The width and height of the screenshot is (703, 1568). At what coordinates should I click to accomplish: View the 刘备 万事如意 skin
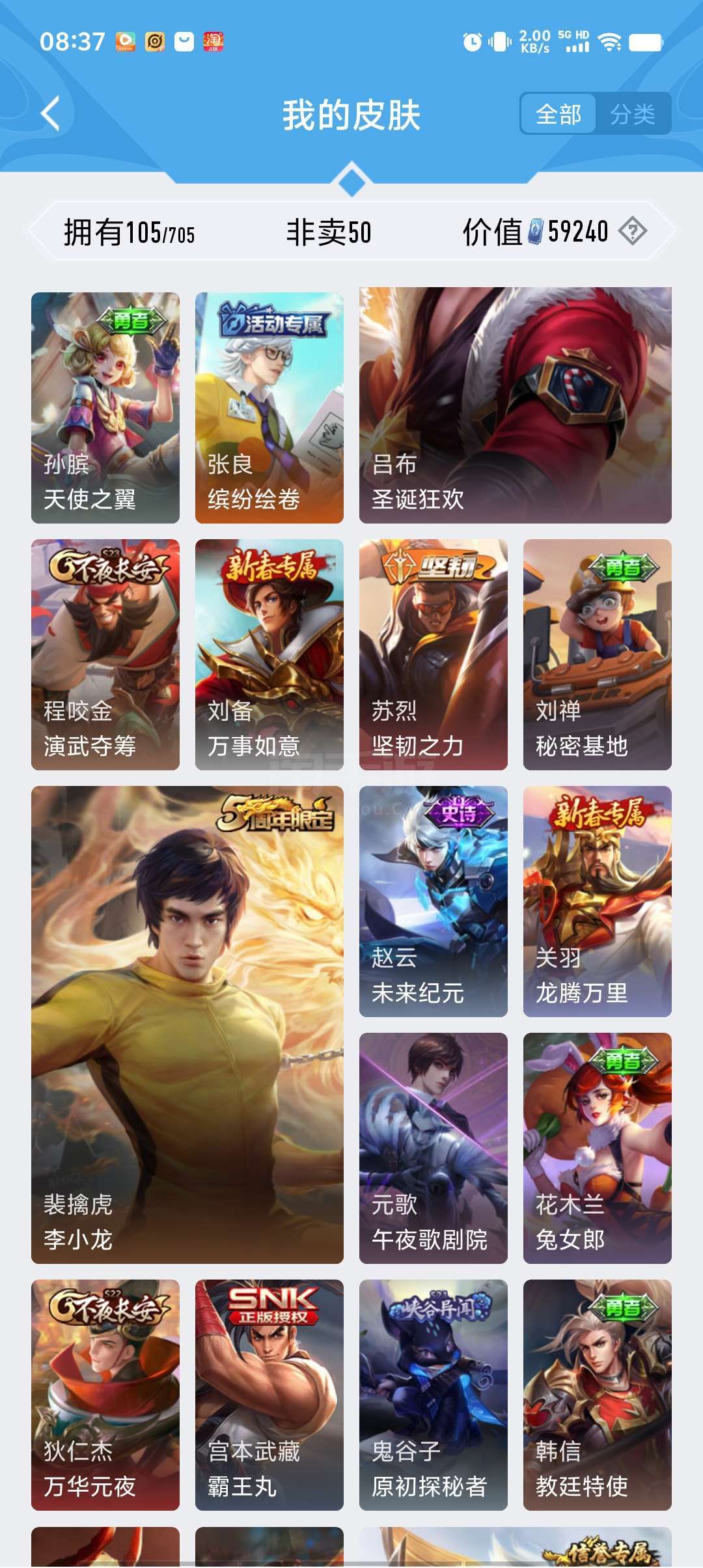pyautogui.click(x=269, y=654)
